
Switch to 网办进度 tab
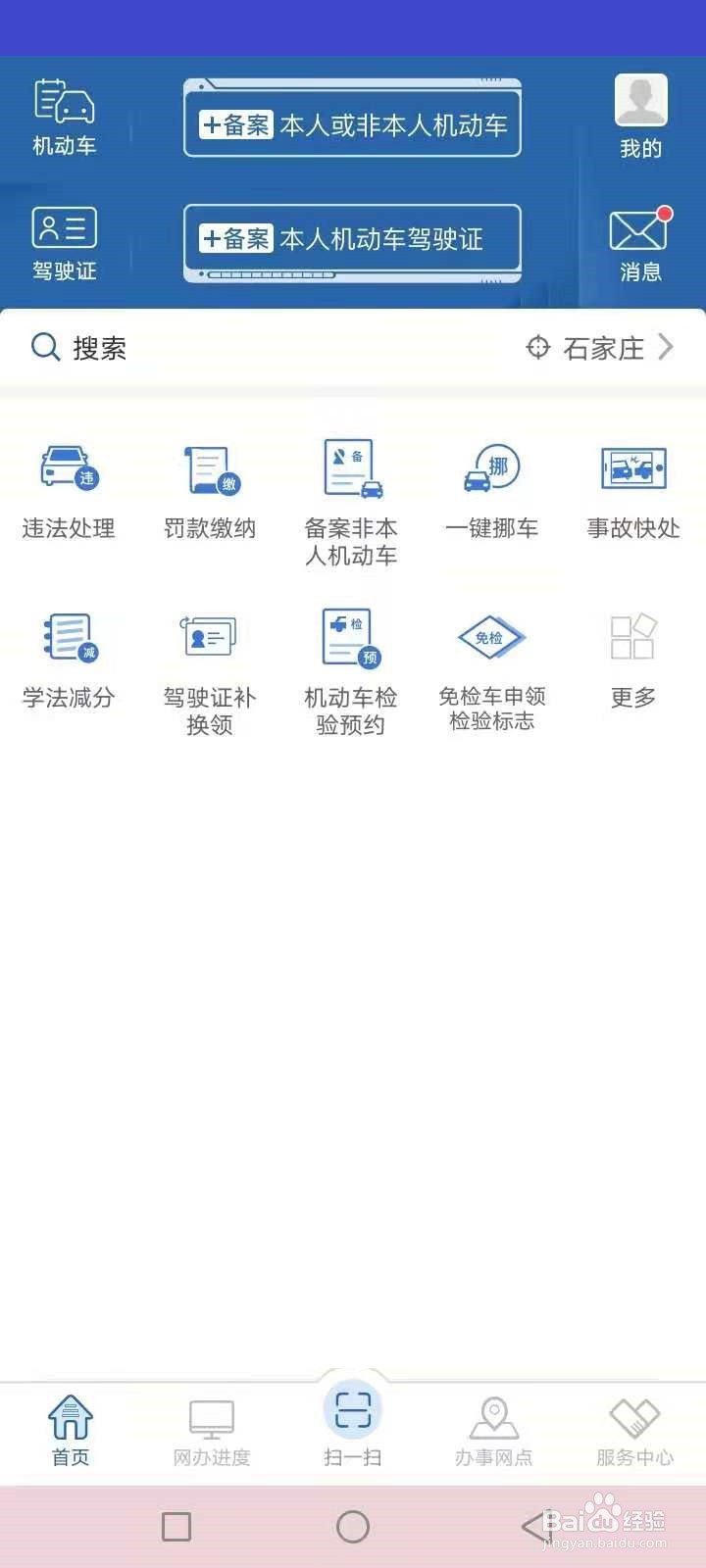tap(212, 1433)
